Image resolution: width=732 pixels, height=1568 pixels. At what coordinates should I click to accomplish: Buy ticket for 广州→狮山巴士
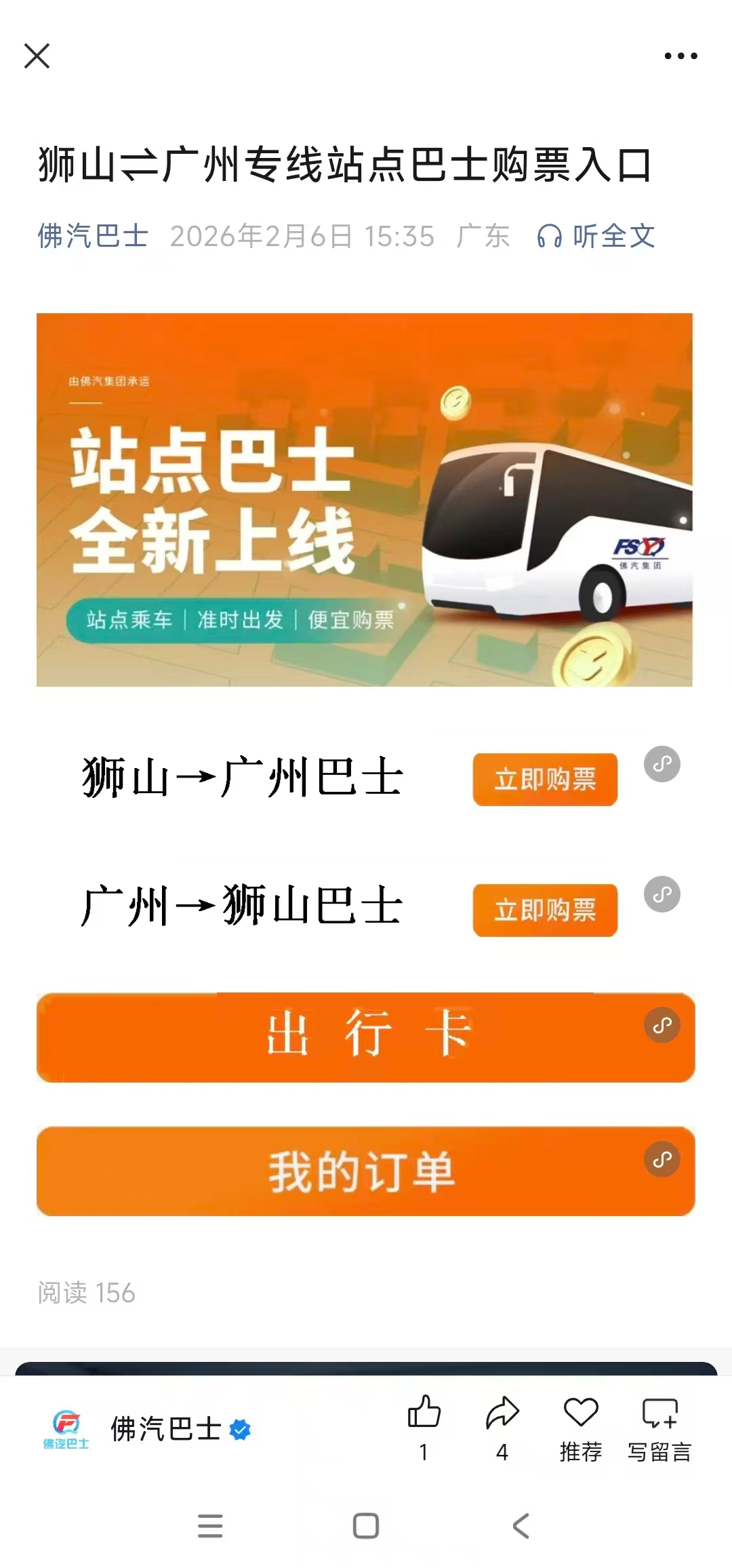545,910
